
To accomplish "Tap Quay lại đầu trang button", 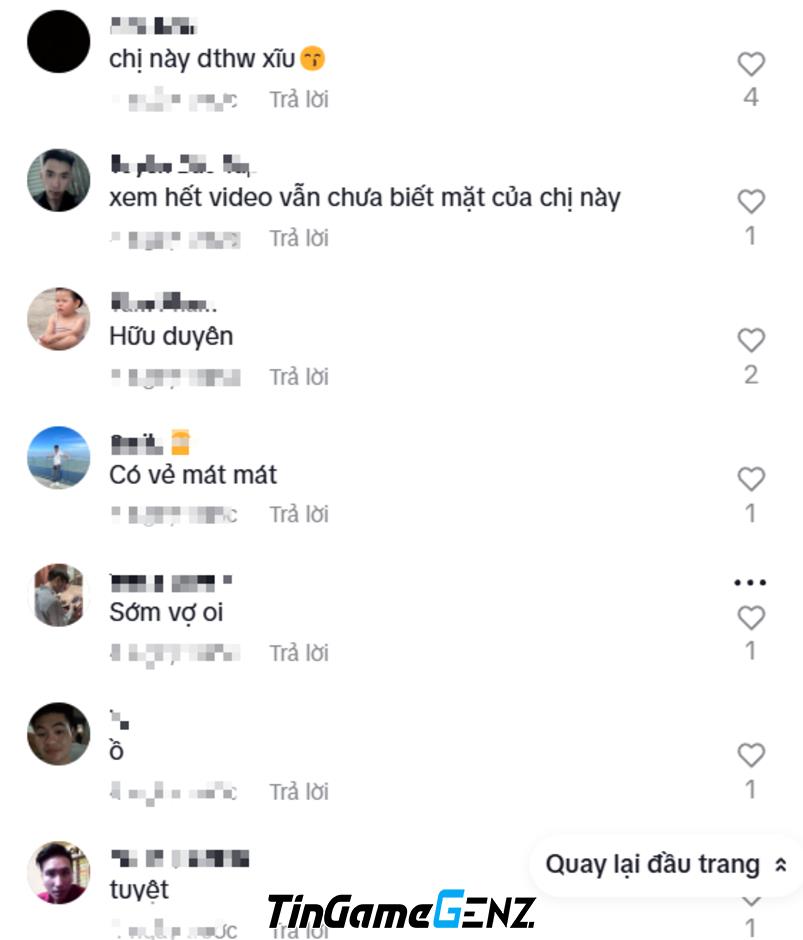I will tap(666, 865).
